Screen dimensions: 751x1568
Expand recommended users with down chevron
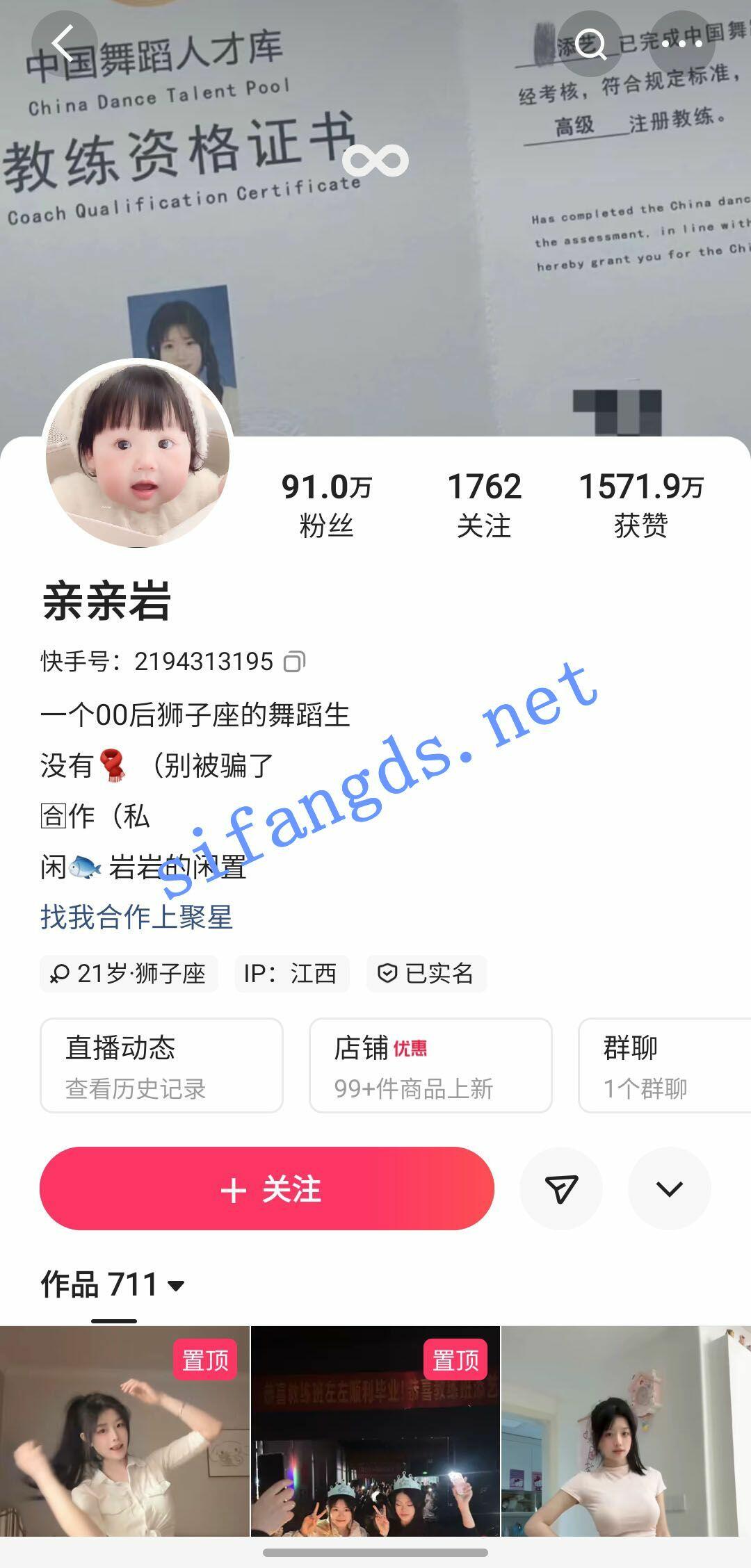[x=669, y=1189]
